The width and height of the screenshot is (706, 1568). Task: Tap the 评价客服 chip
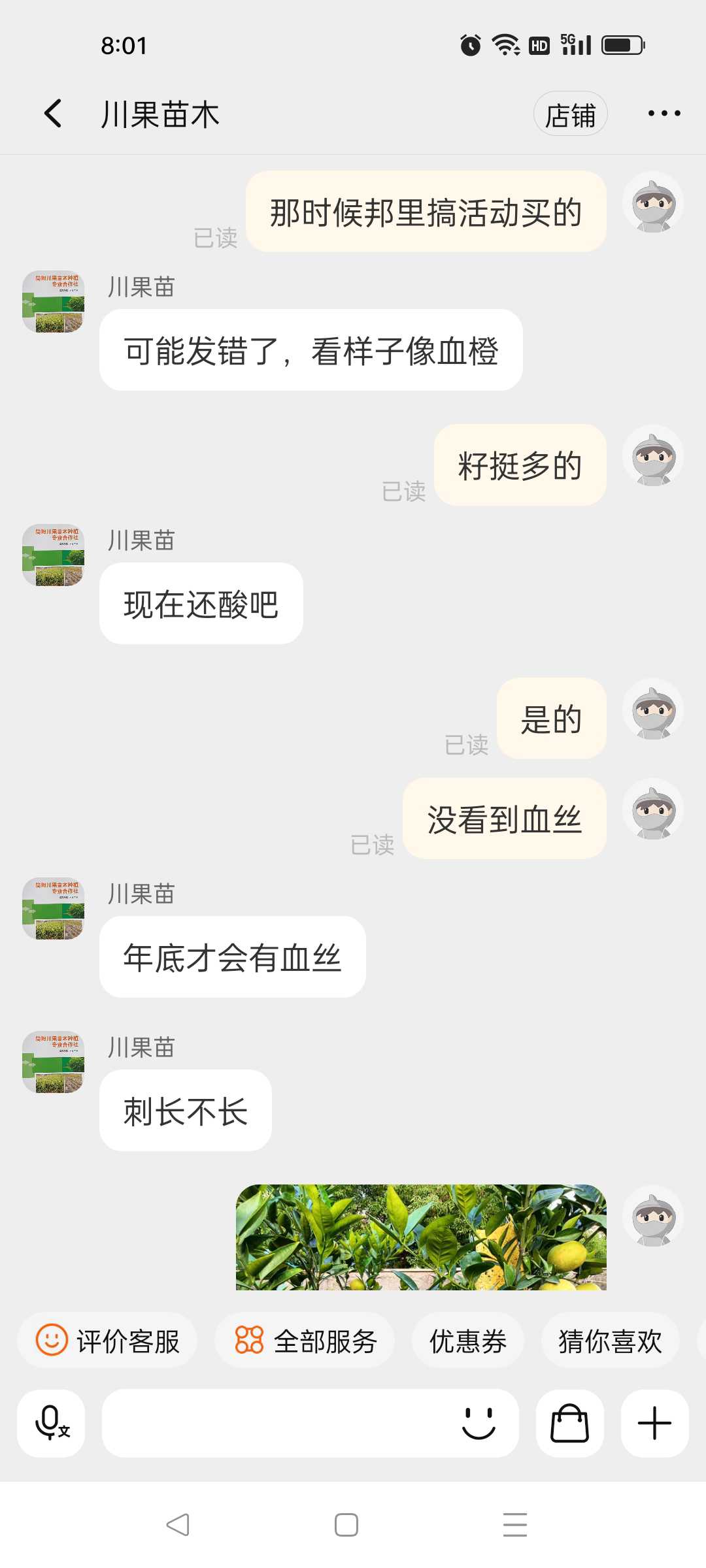coord(107,1341)
